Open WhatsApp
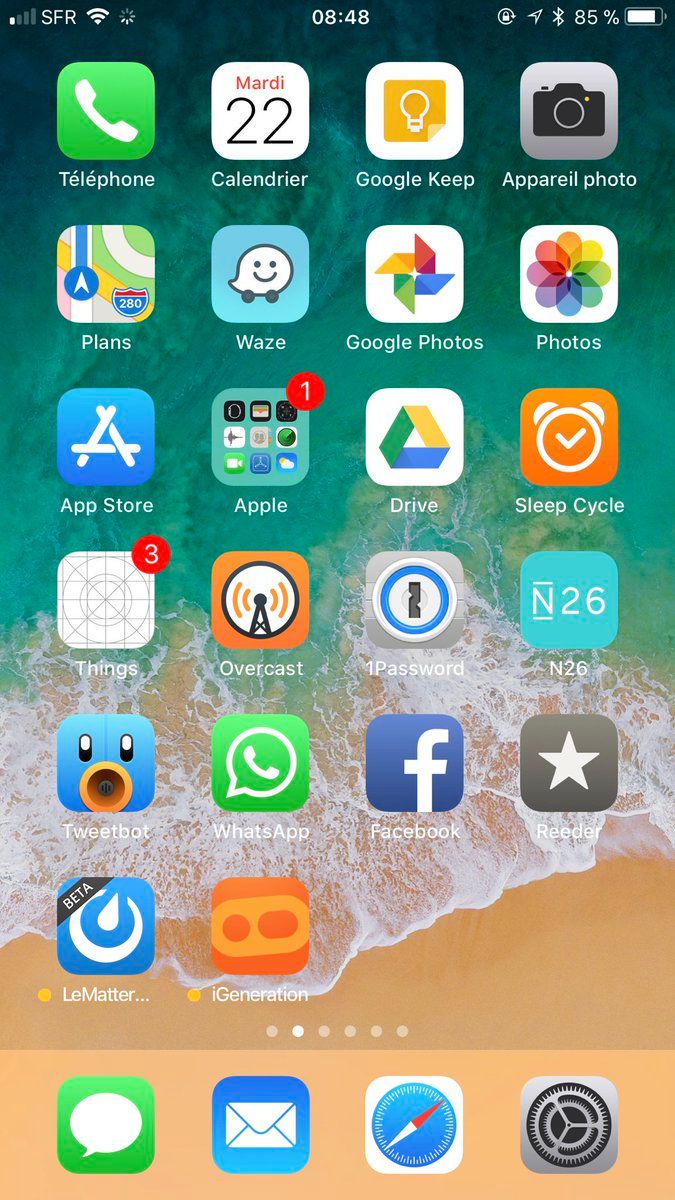The image size is (675, 1200). pos(260,763)
